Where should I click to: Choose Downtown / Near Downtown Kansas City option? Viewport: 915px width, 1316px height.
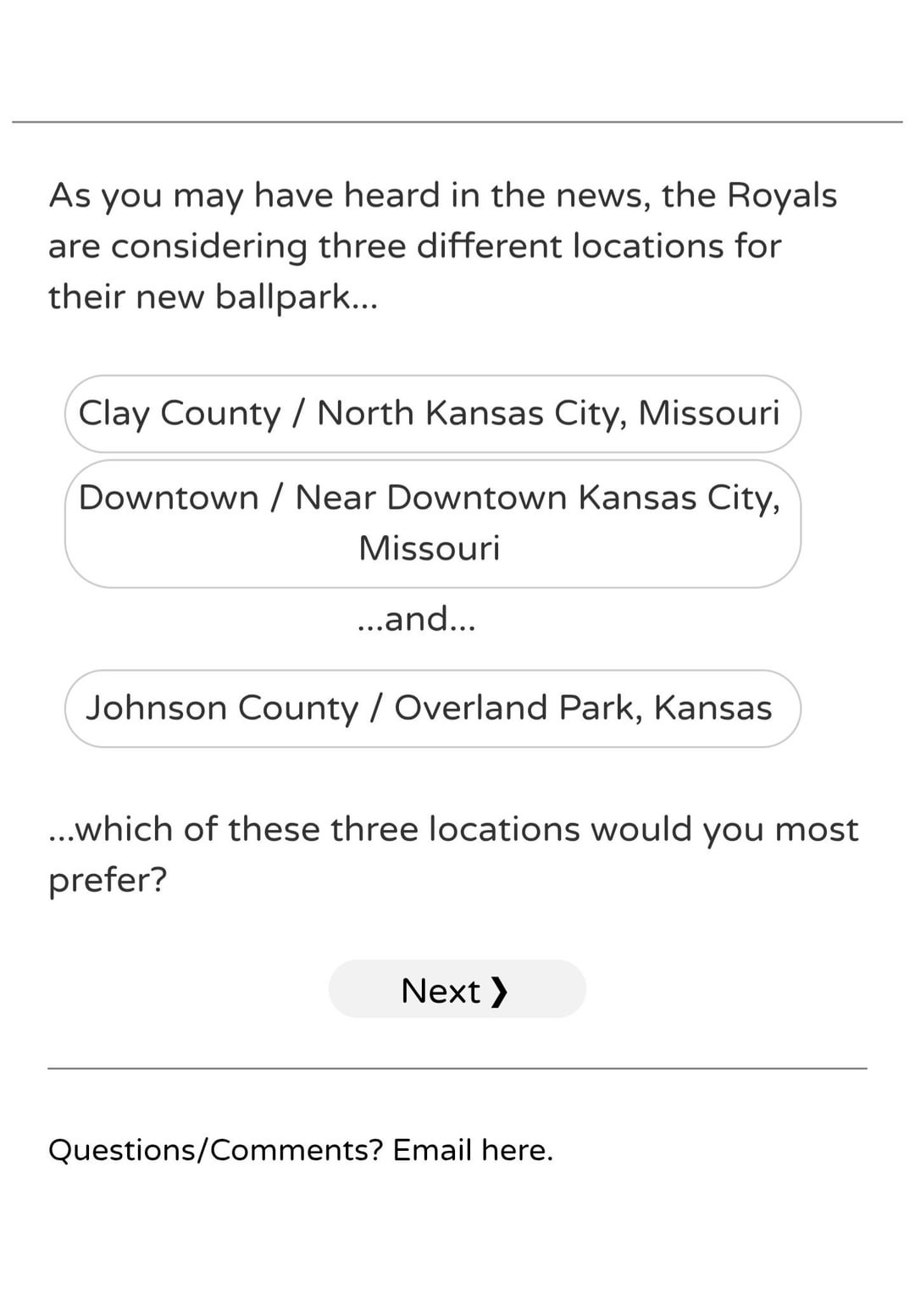point(432,523)
